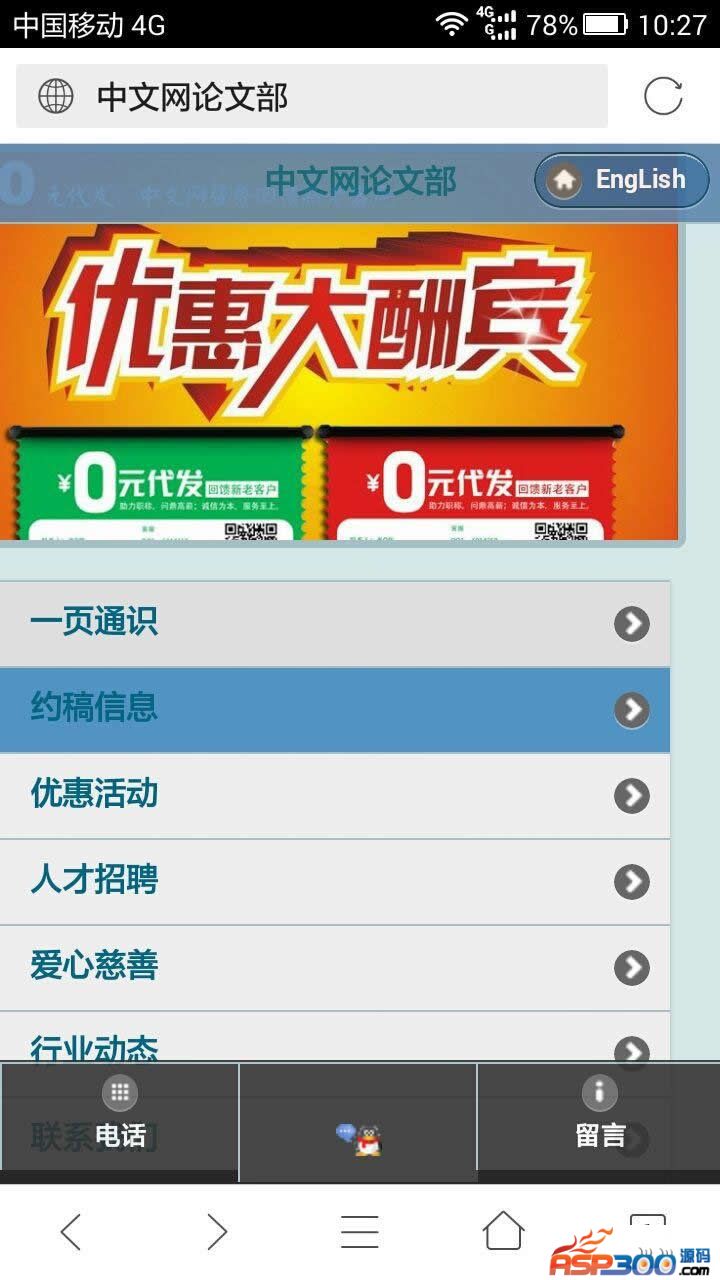
Task: View the 爱心慈善 page
Action: coord(334,967)
